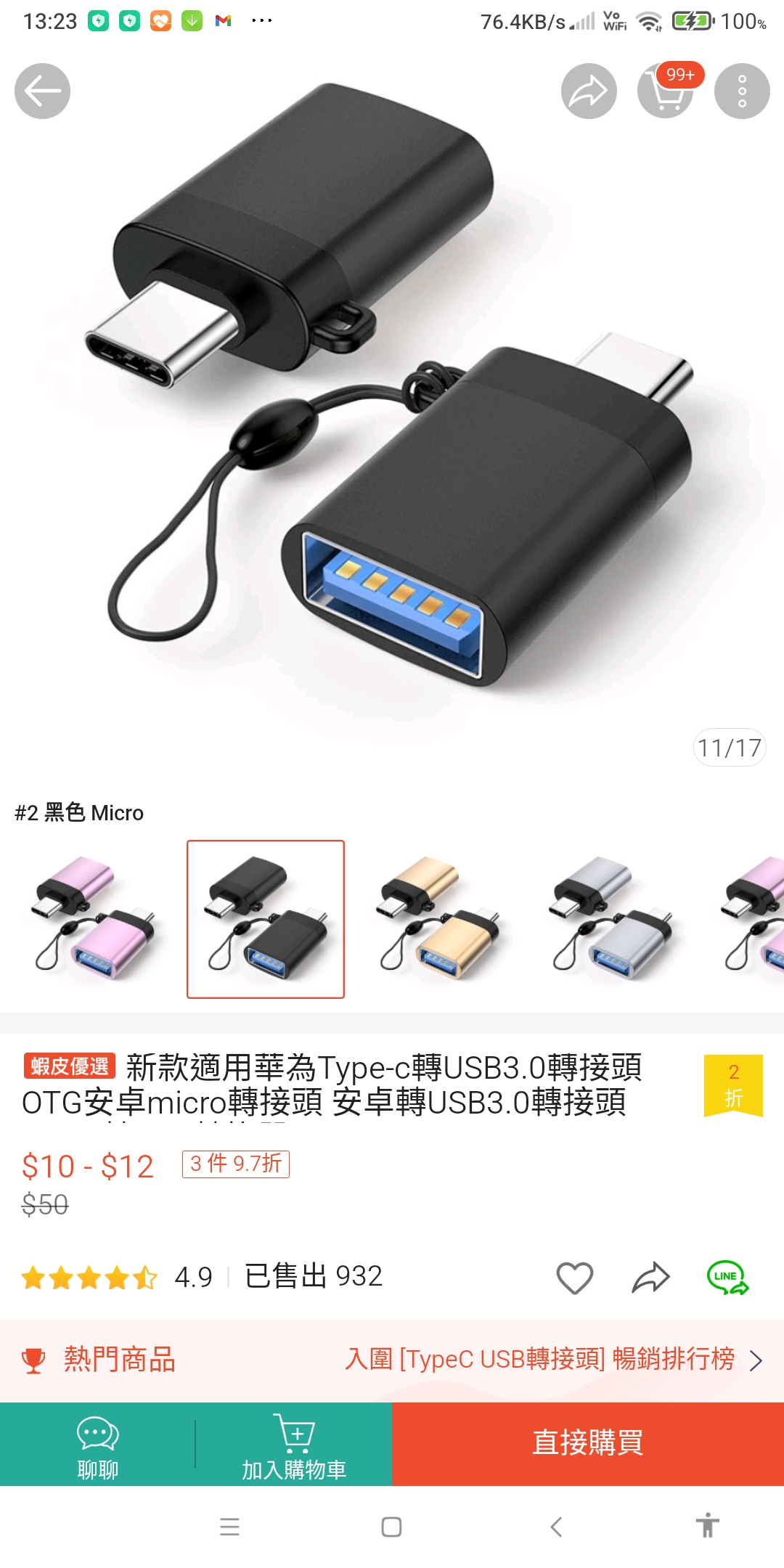
Task: Open the three-dot overflow menu
Action: tap(742, 91)
